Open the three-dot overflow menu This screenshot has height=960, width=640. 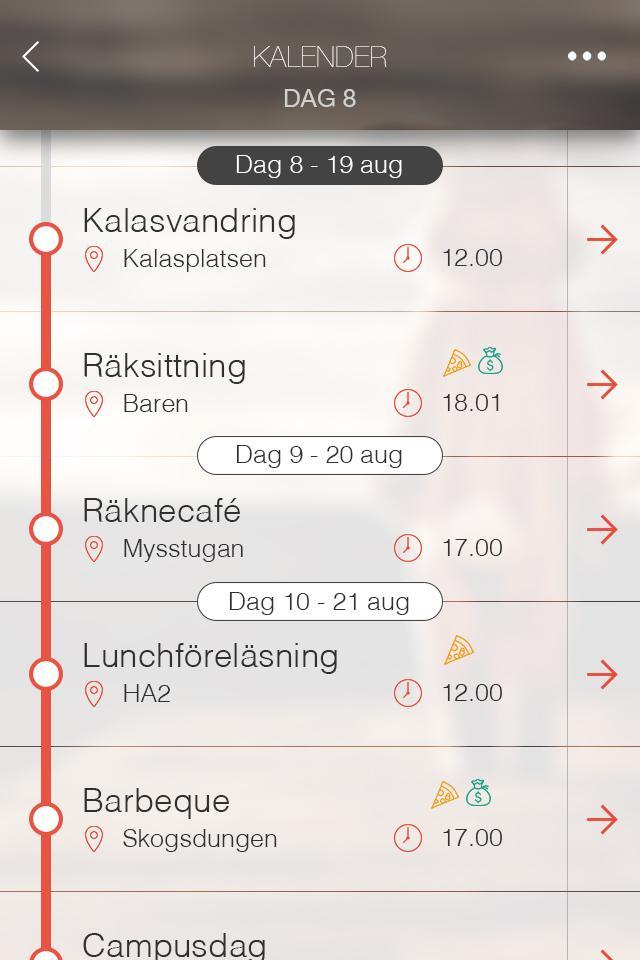click(587, 57)
